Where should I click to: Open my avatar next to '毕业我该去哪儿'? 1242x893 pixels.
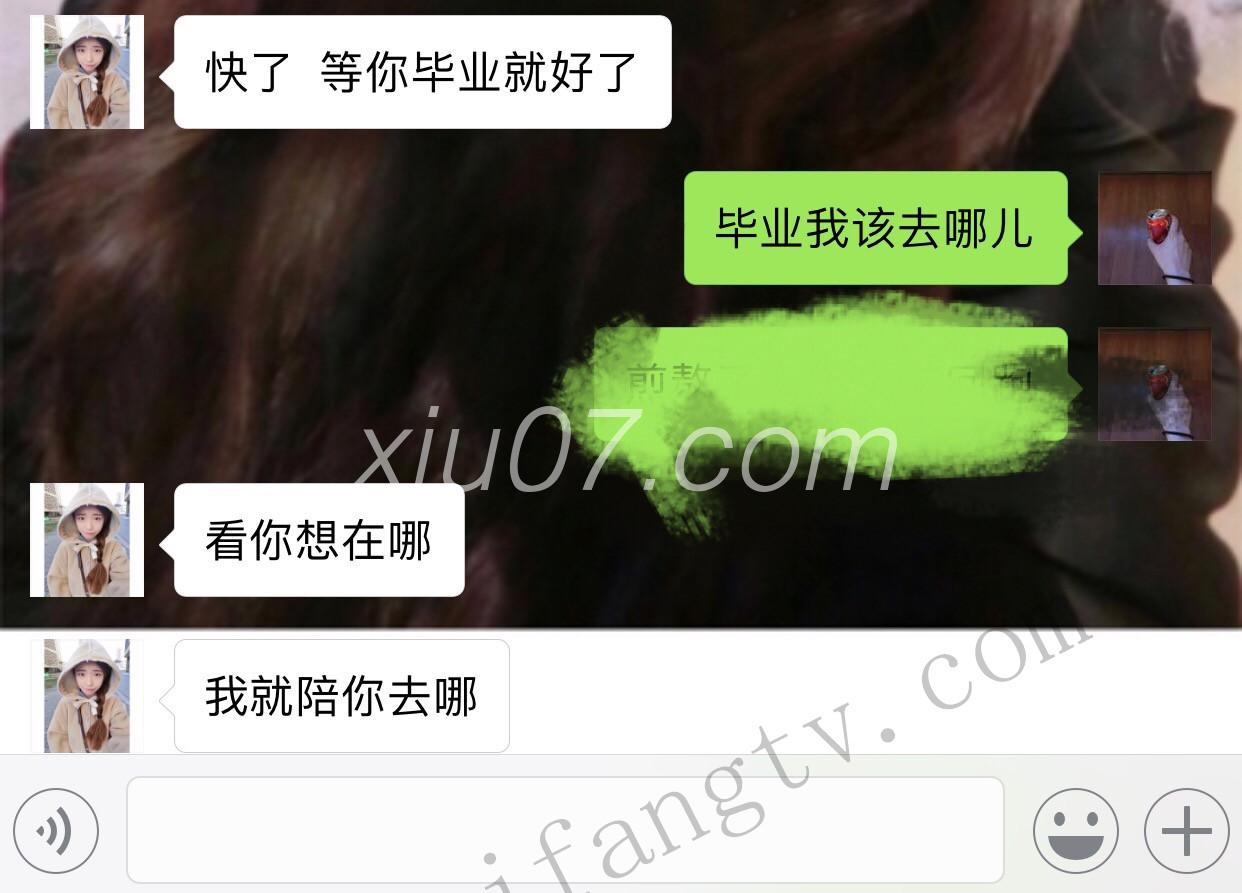click(x=1154, y=228)
